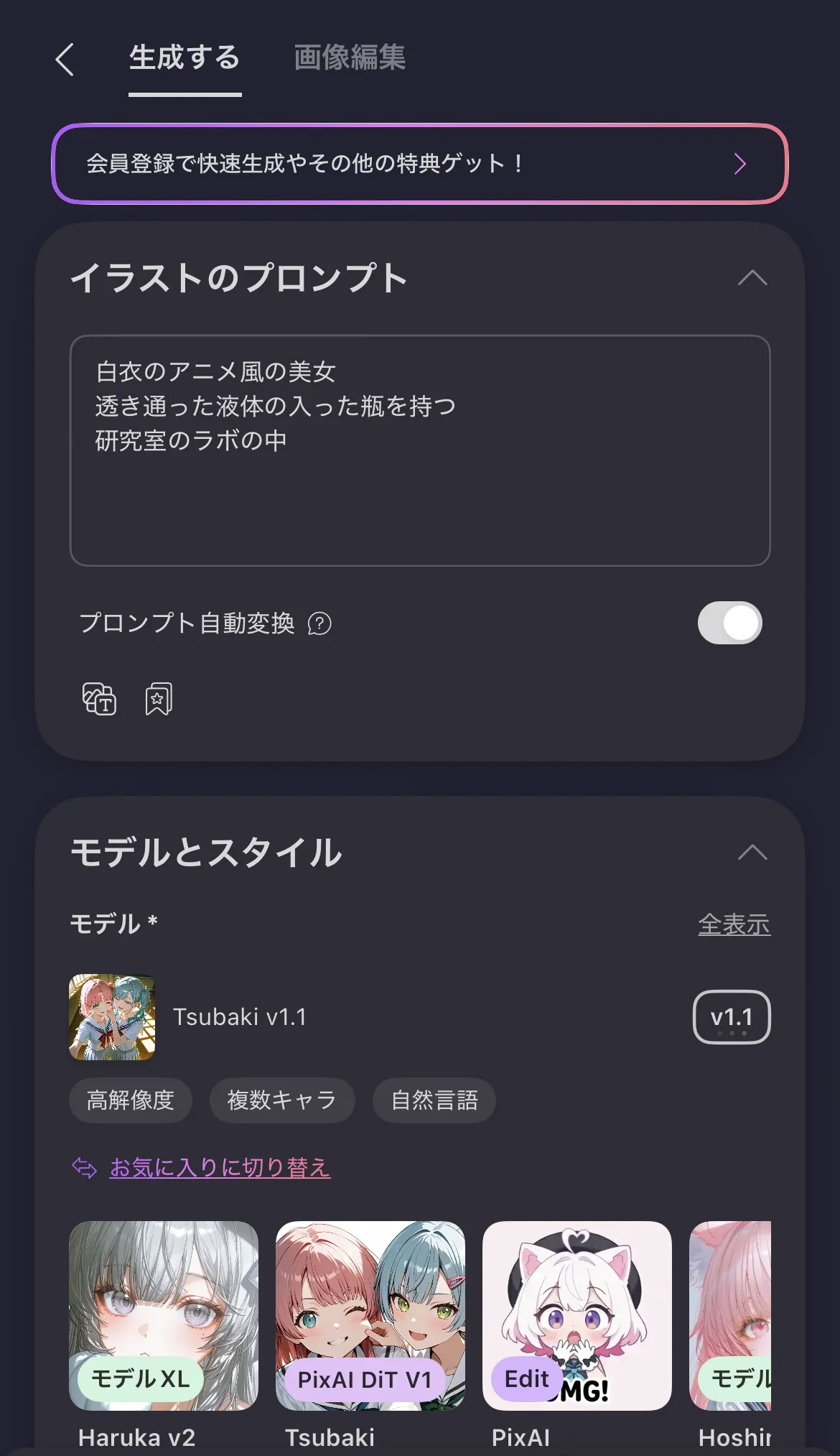Pick the PixAI Edit model card
Image resolution: width=840 pixels, height=1456 pixels.
point(577,1316)
